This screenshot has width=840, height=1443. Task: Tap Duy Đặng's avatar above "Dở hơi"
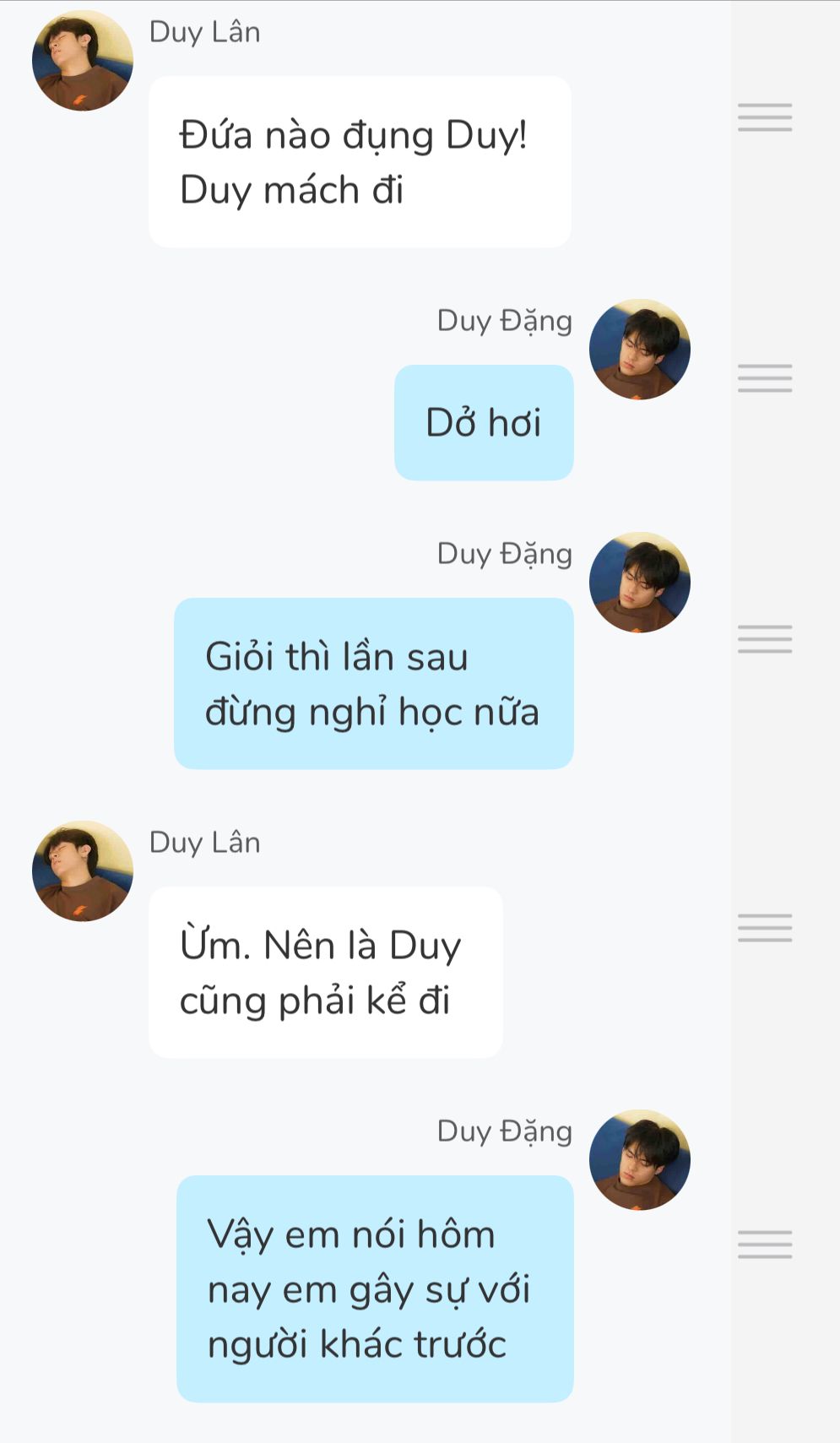coord(639,349)
